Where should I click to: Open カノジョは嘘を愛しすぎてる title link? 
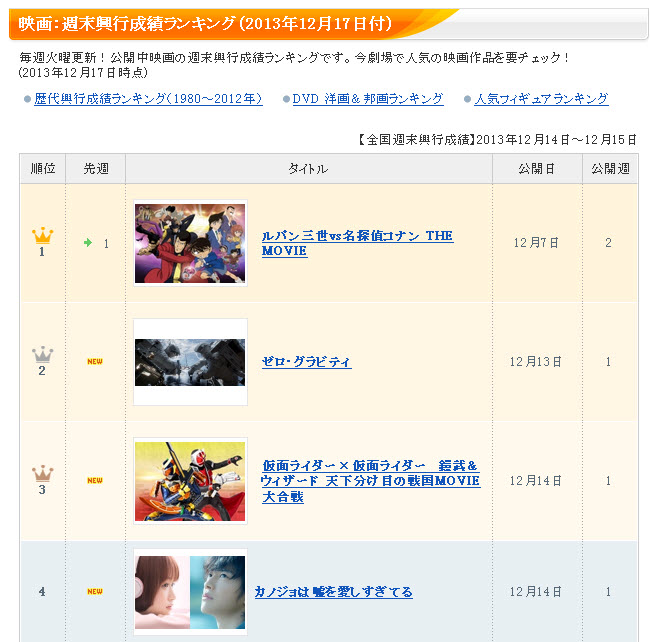[x=333, y=592]
